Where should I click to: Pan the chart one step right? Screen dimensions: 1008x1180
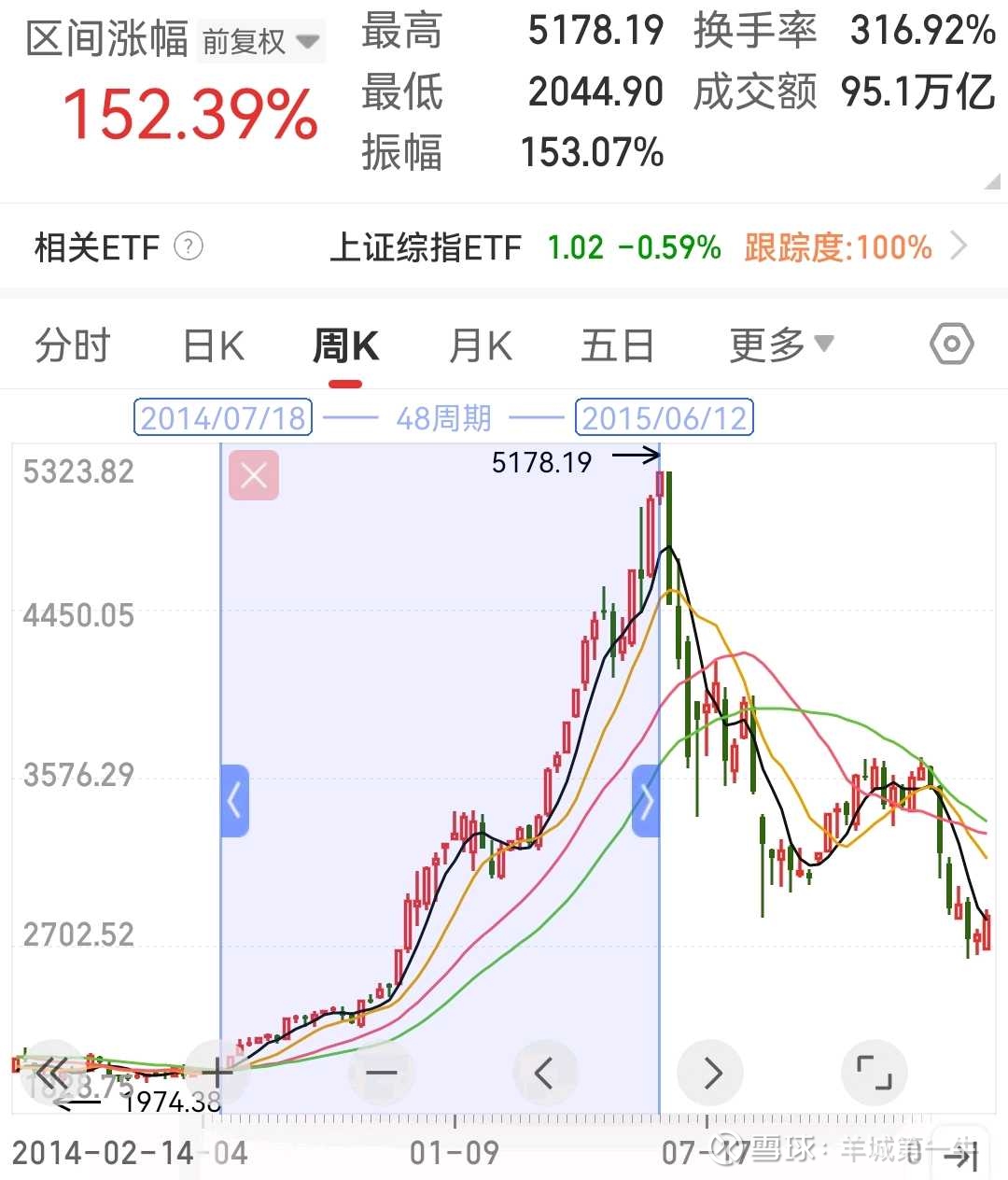point(710,1072)
